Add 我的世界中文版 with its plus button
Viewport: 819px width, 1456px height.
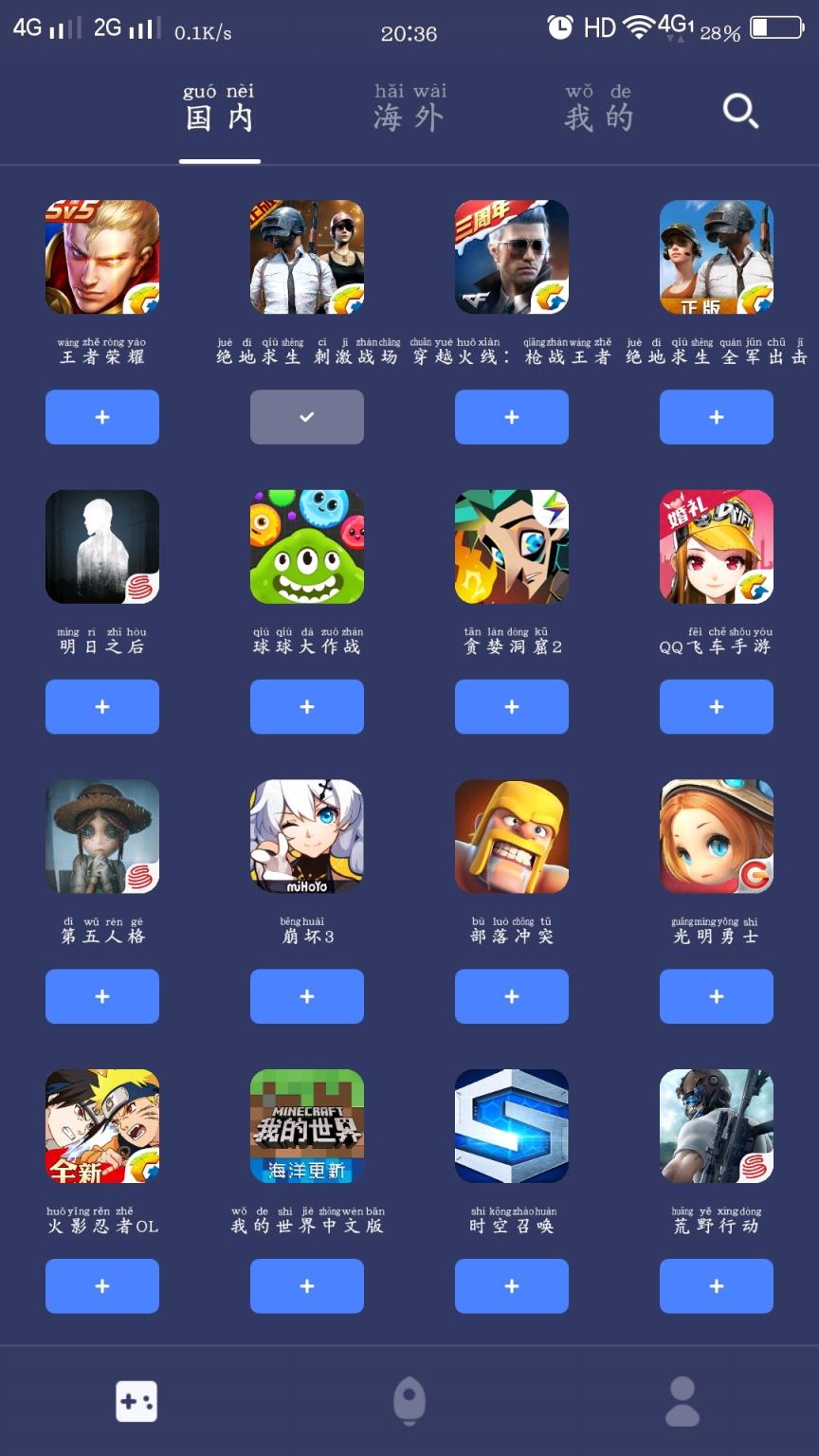click(x=307, y=1286)
